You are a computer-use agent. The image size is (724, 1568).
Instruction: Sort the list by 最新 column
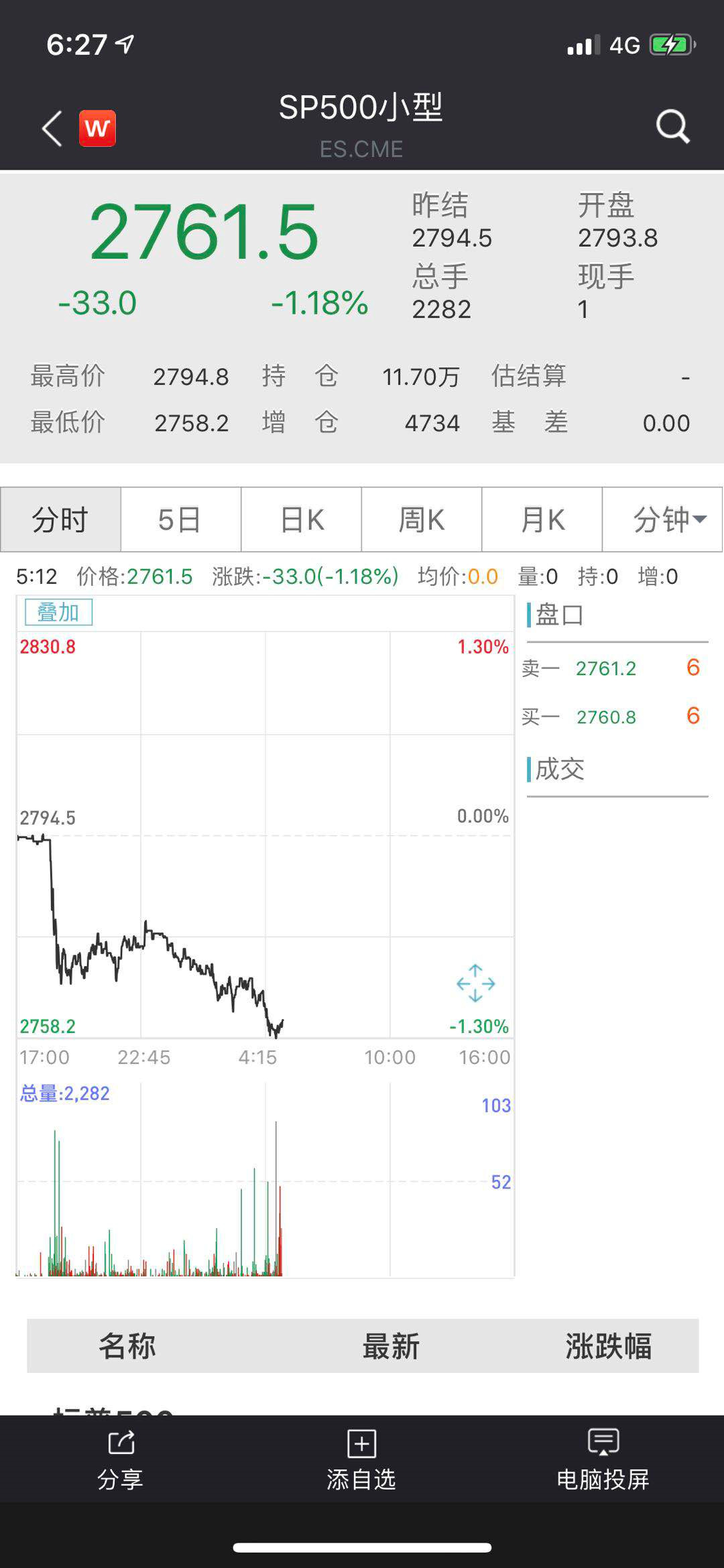(x=391, y=1346)
